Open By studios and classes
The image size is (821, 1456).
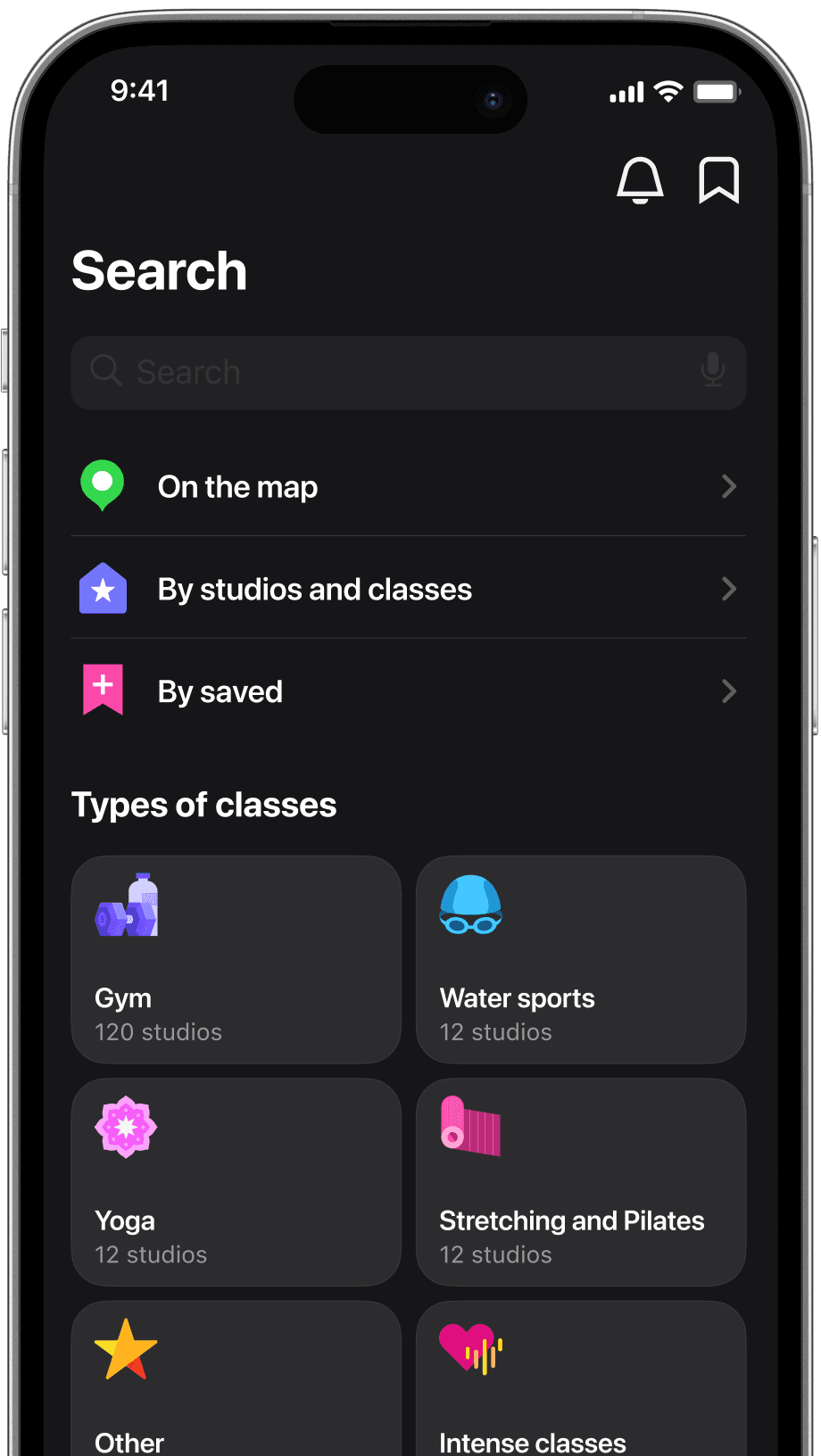point(409,590)
